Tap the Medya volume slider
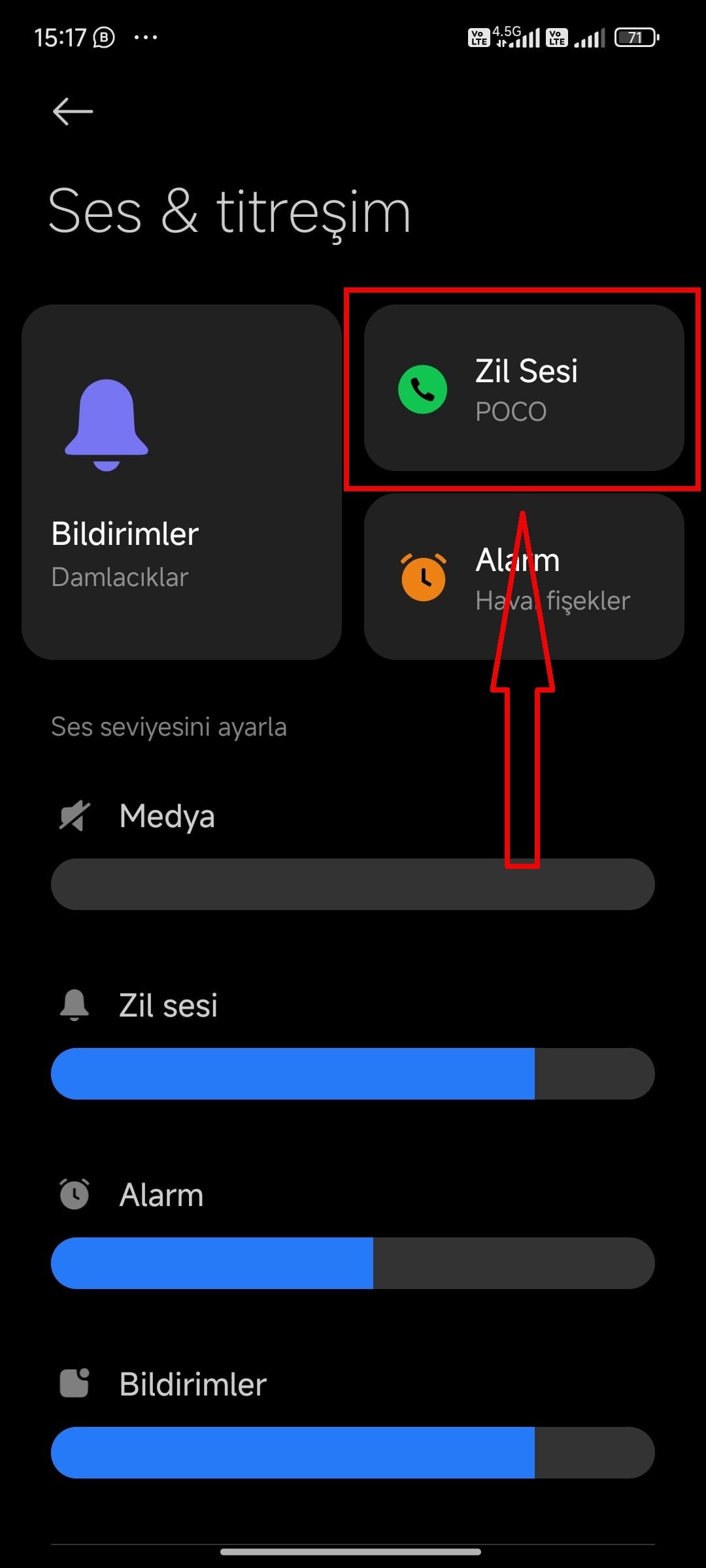Viewport: 706px width, 1568px height. click(x=352, y=884)
